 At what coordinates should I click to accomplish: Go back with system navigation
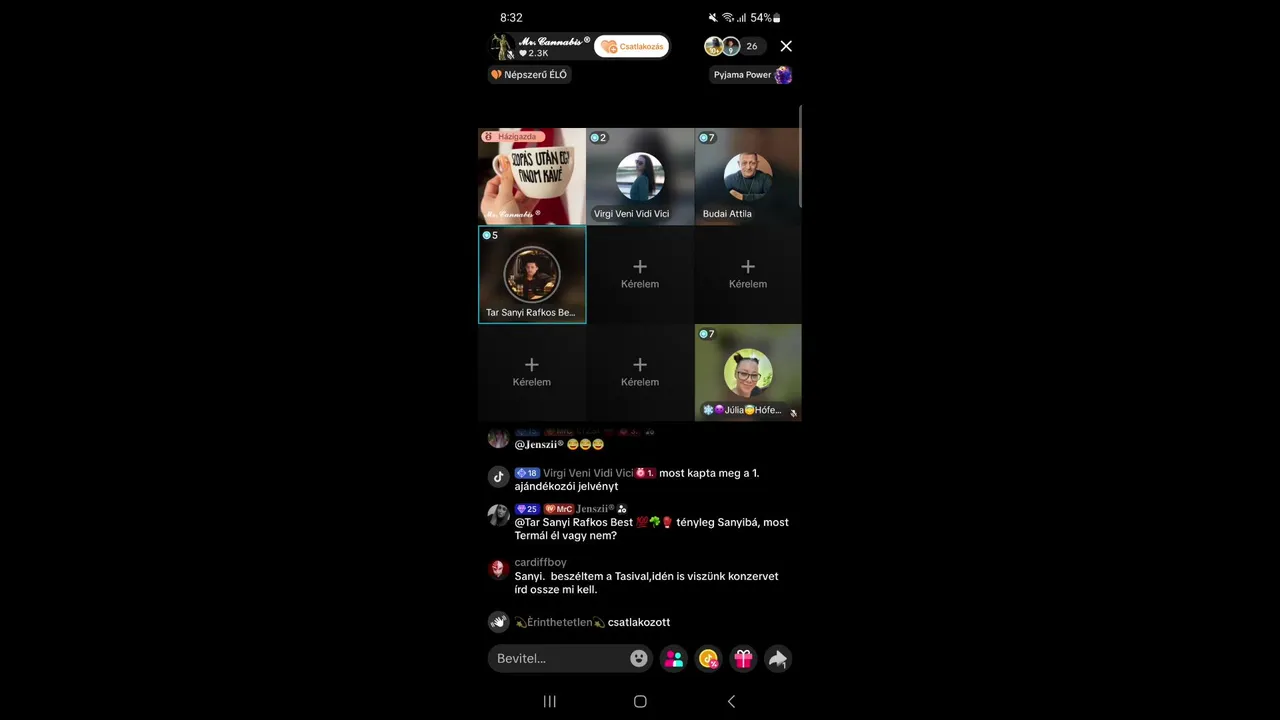[731, 701]
